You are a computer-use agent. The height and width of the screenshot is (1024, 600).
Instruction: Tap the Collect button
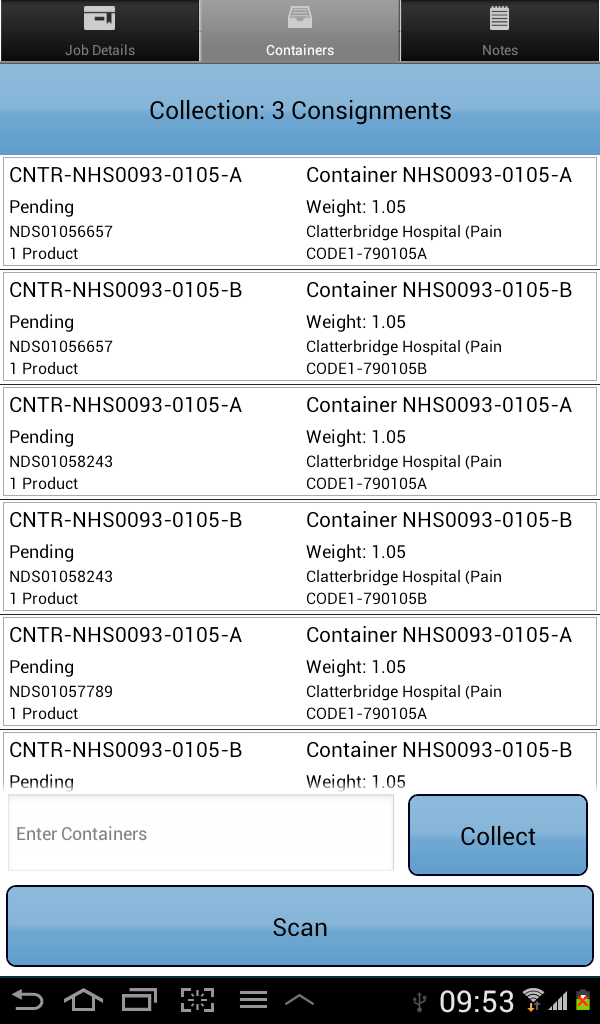click(x=498, y=835)
